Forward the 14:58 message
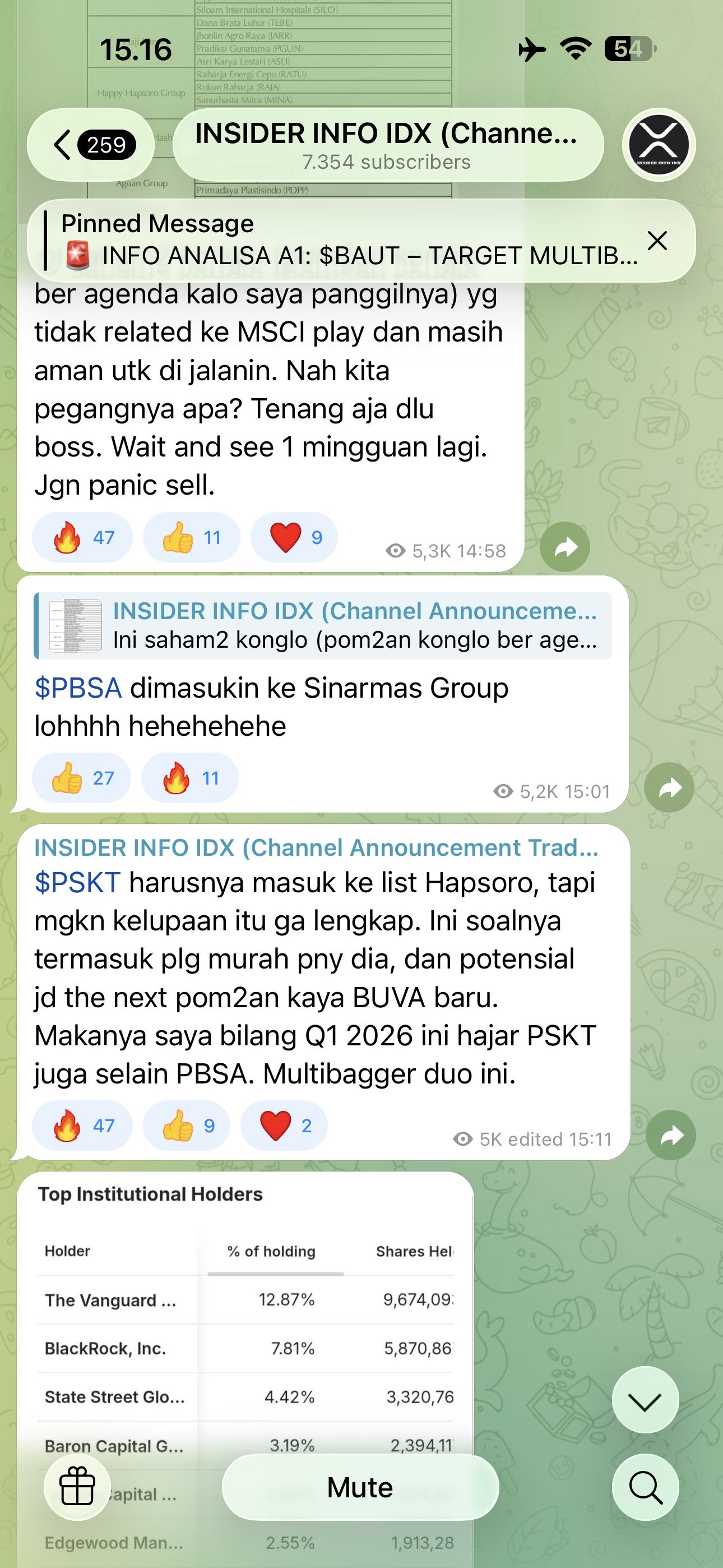 coord(565,547)
